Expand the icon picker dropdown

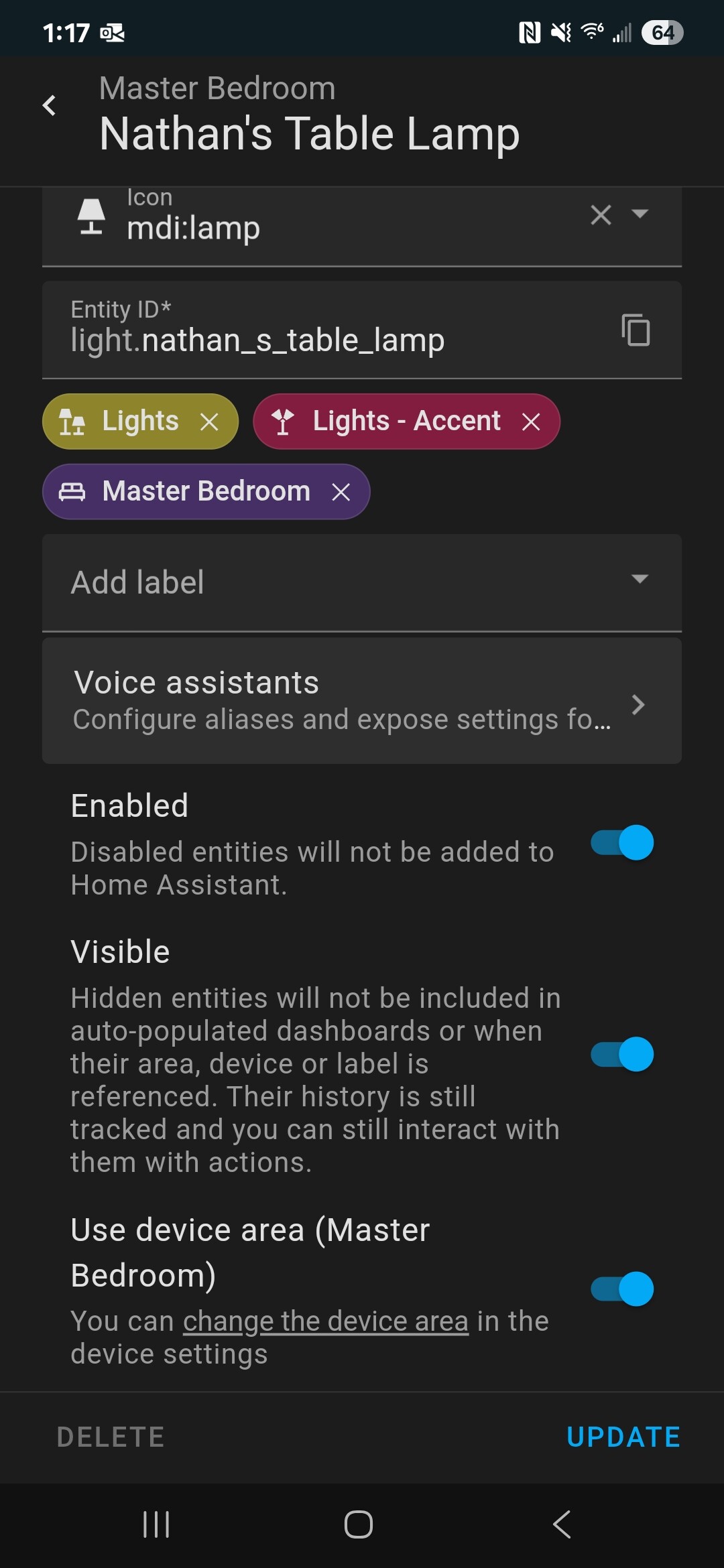[640, 214]
